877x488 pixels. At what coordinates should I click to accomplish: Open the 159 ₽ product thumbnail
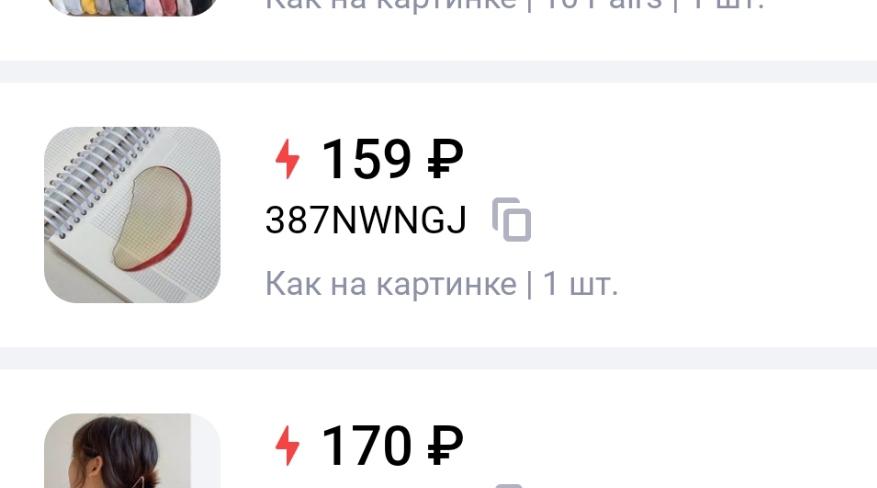132,215
